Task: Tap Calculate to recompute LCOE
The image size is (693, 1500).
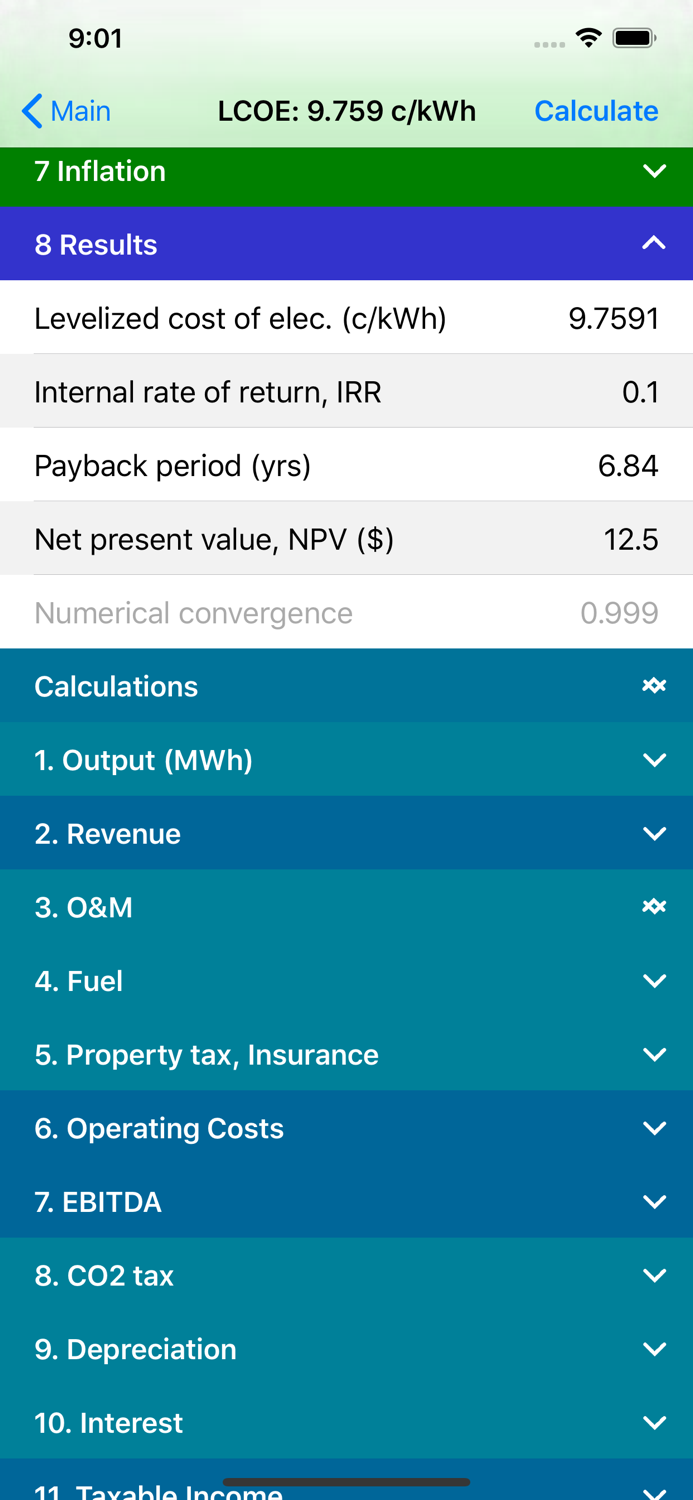Action: (596, 111)
